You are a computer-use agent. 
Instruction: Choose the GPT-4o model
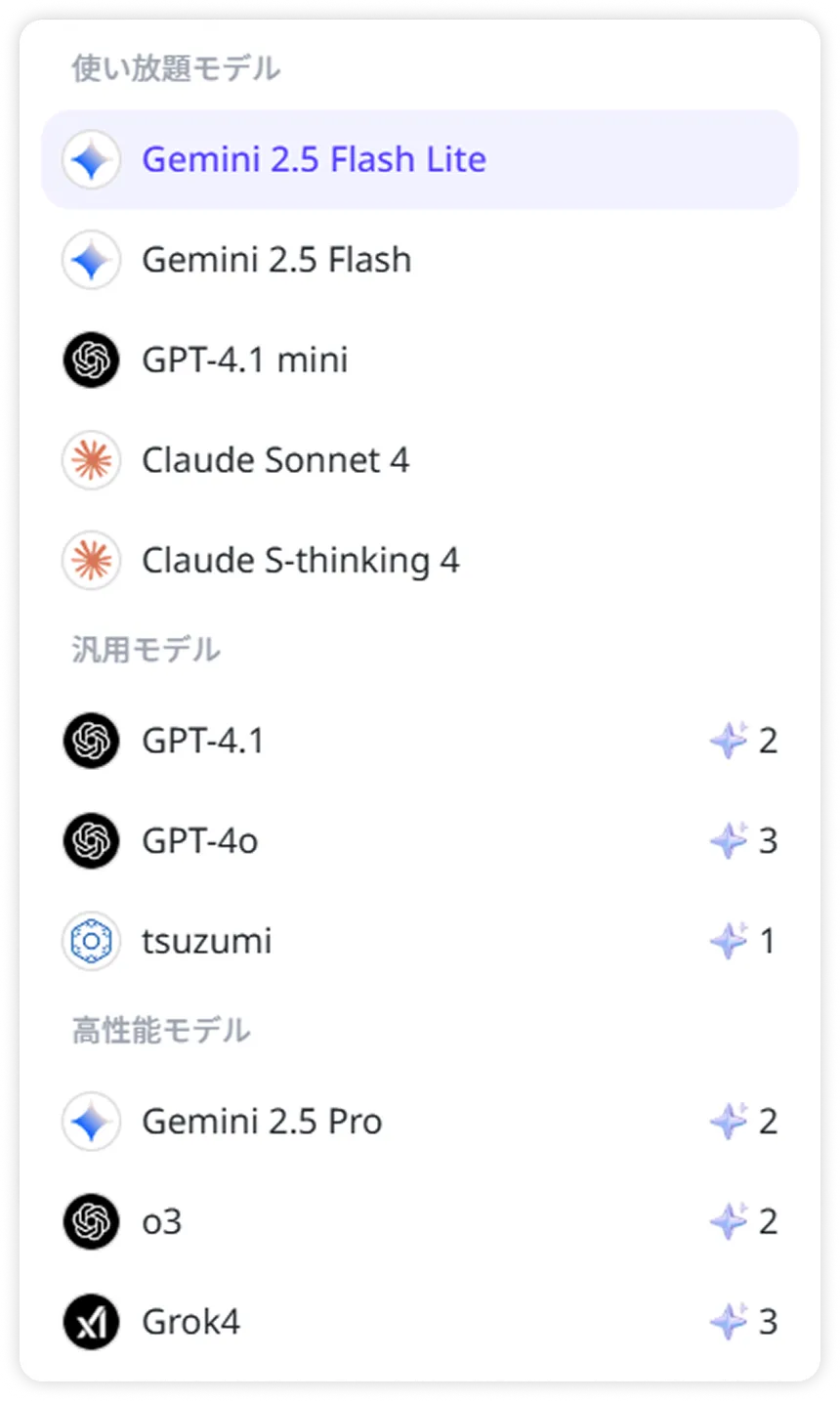pyautogui.click(x=200, y=840)
